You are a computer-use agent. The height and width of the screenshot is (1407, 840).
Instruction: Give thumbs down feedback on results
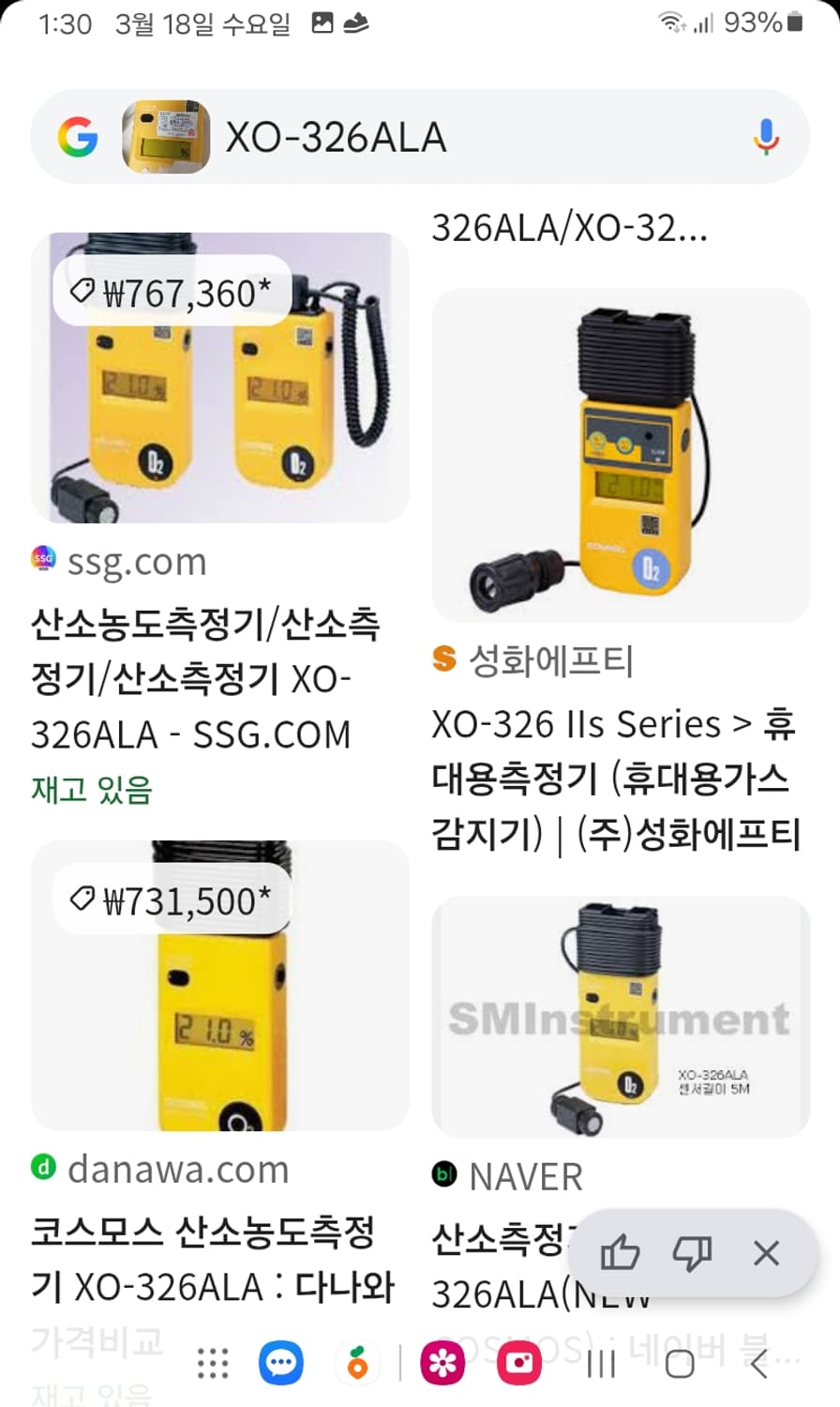pyautogui.click(x=692, y=1251)
